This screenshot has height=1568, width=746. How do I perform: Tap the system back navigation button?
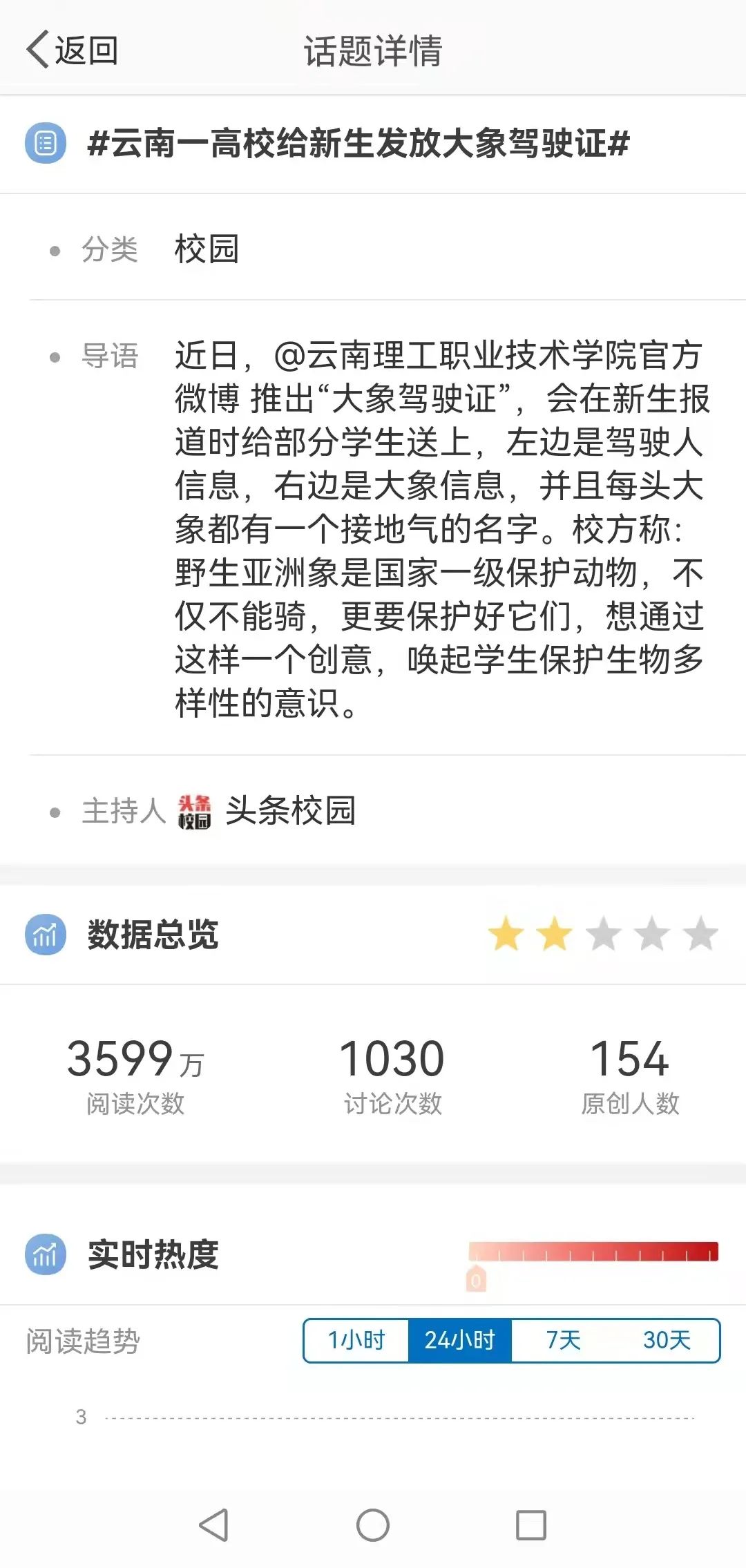tap(213, 1524)
